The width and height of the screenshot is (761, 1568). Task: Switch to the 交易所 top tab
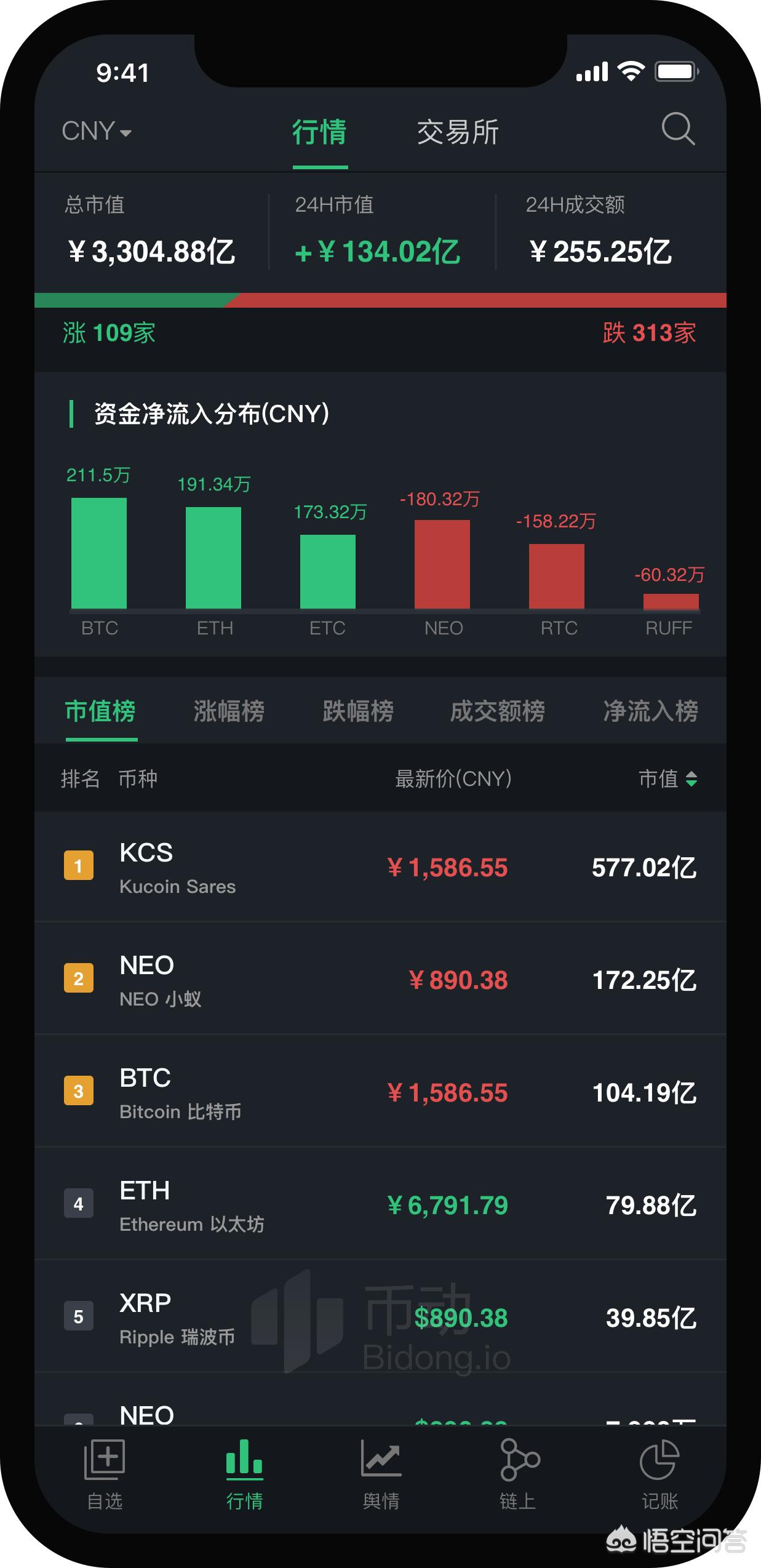[x=458, y=132]
